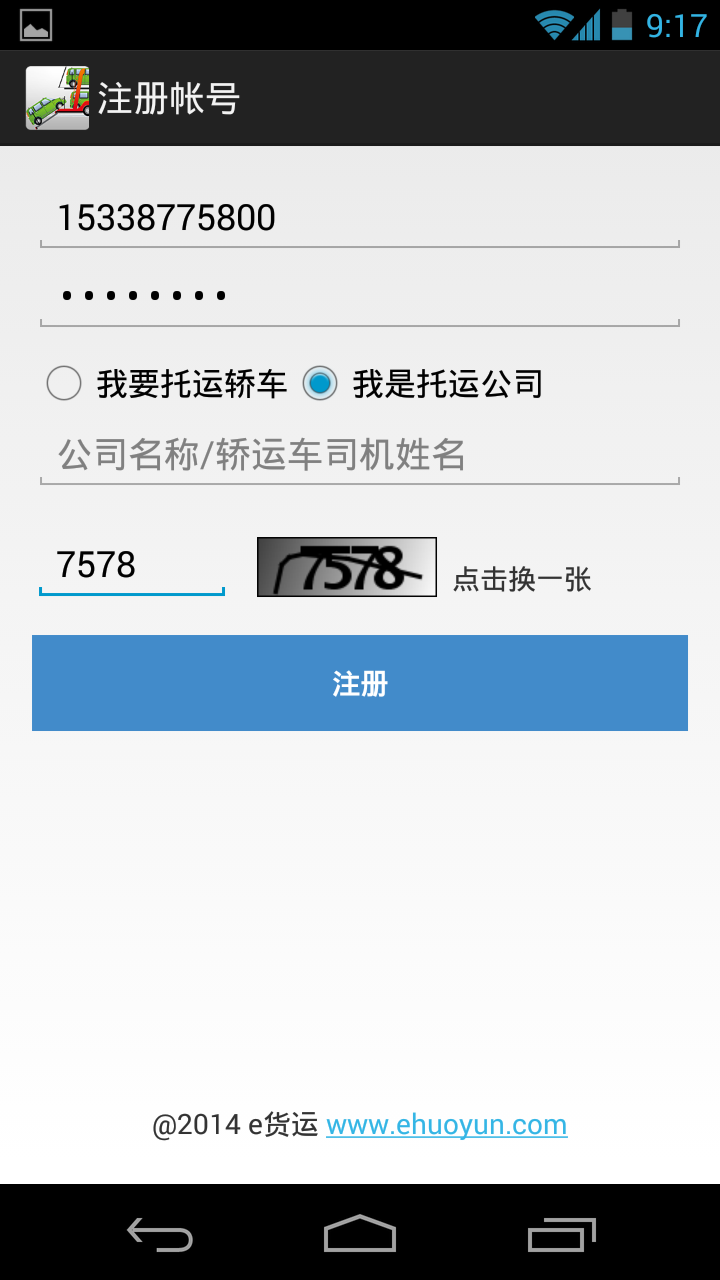The width and height of the screenshot is (720, 1280).
Task: Open the www.ehuoyun.com link
Action: (x=447, y=1125)
